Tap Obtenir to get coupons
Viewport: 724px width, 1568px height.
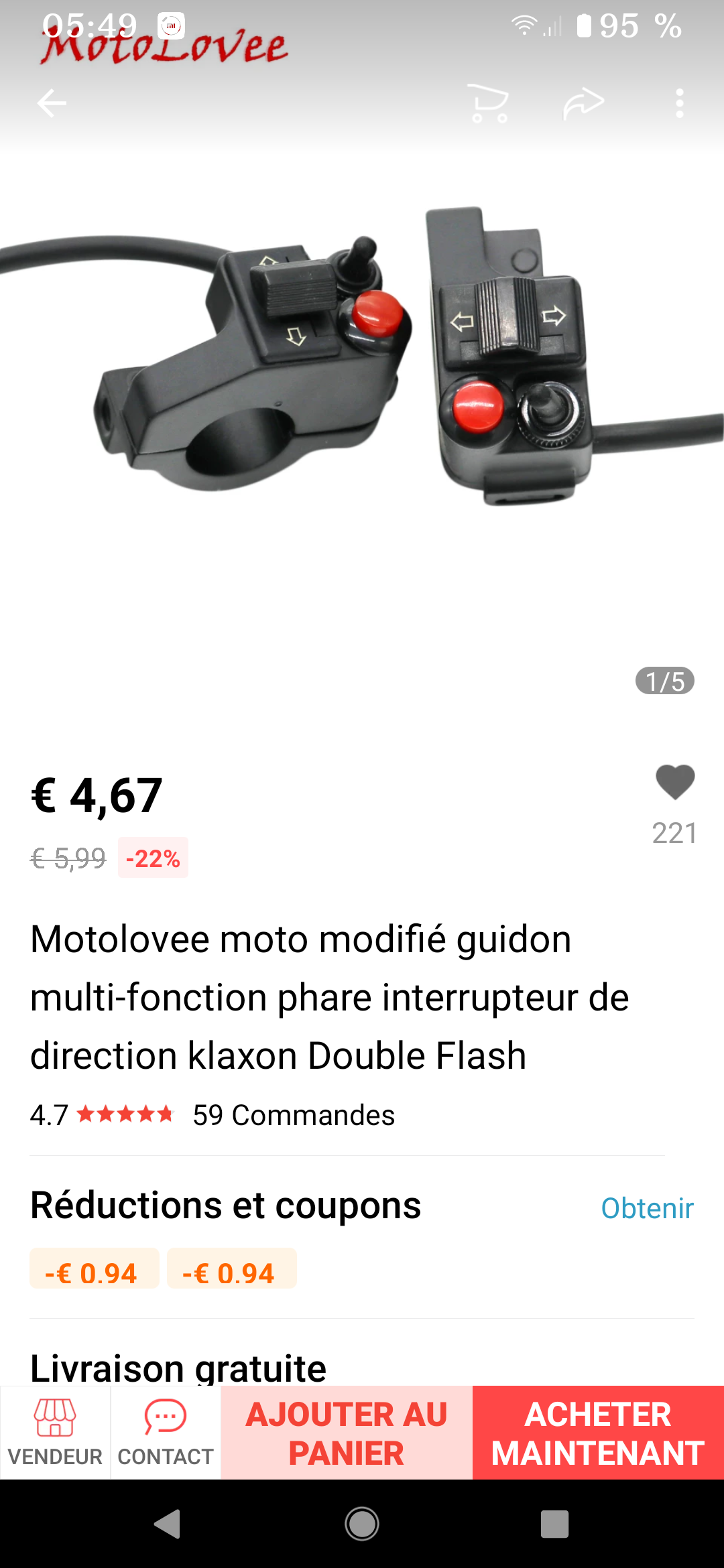tap(647, 1208)
